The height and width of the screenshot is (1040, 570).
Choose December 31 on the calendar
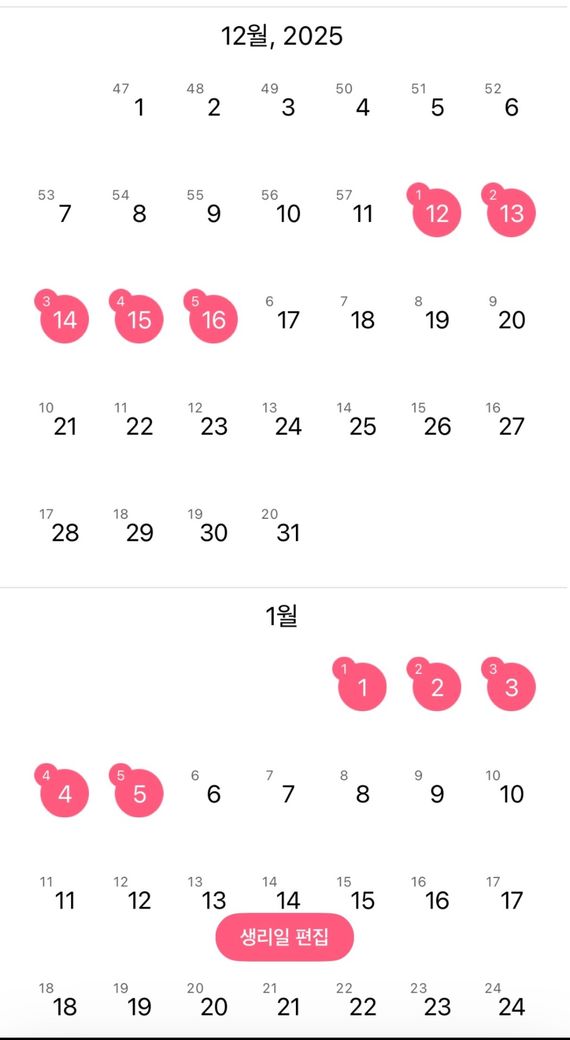click(287, 531)
